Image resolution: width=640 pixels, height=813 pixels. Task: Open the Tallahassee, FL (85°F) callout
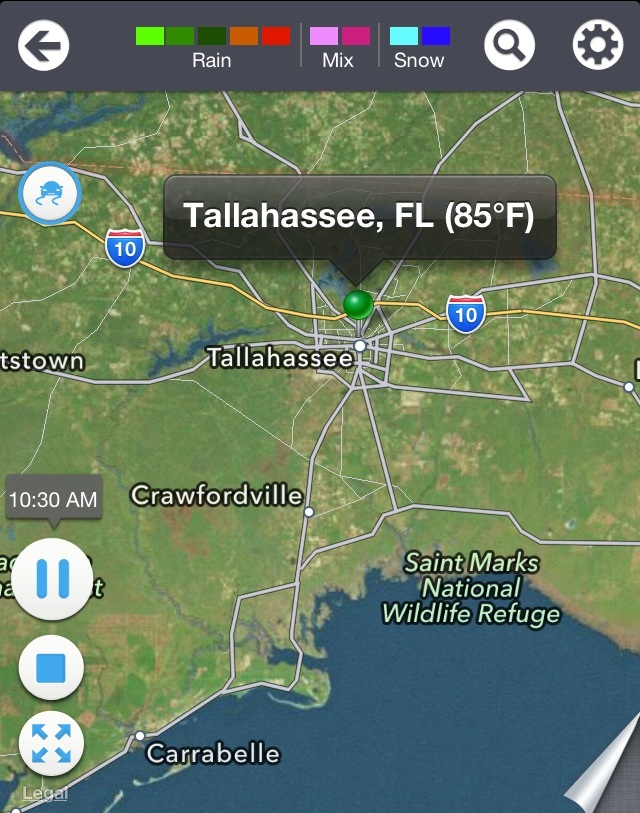(359, 216)
